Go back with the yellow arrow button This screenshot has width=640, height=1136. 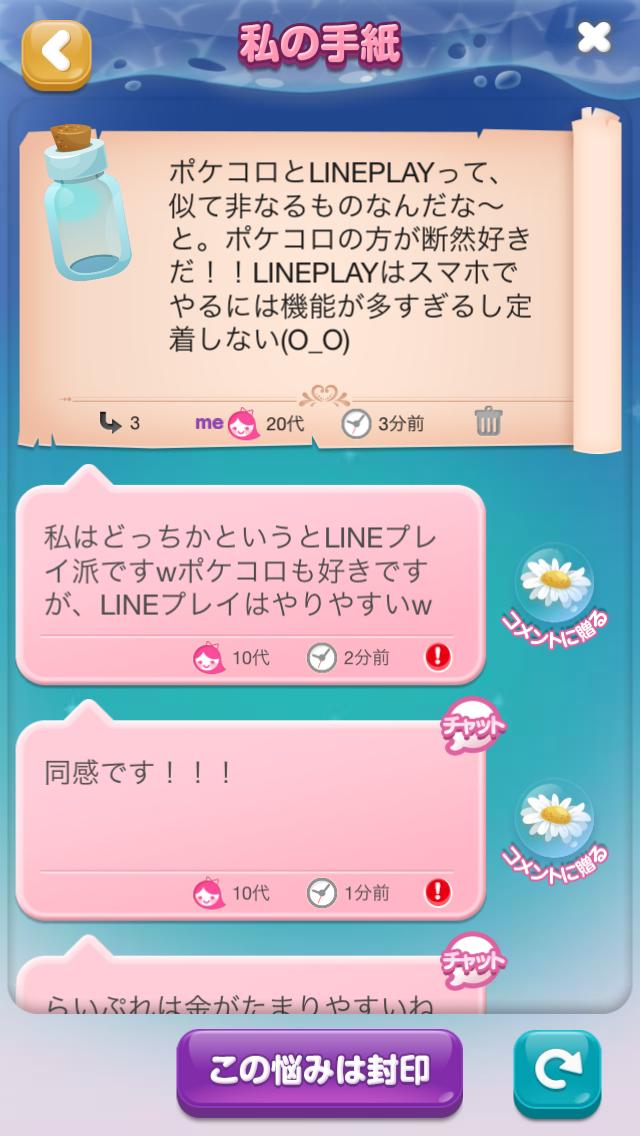[56, 53]
